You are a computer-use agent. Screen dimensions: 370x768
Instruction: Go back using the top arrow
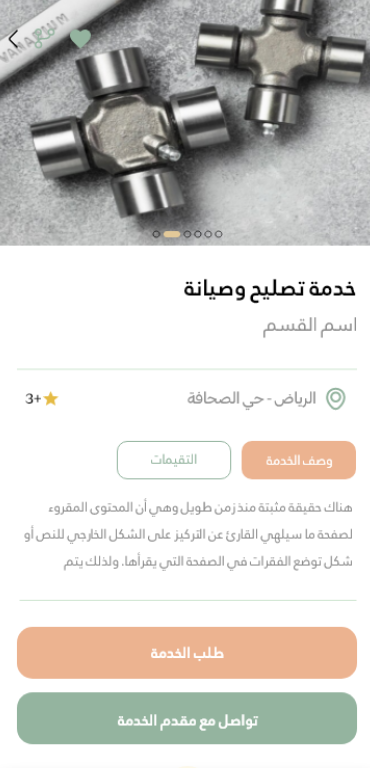13,38
